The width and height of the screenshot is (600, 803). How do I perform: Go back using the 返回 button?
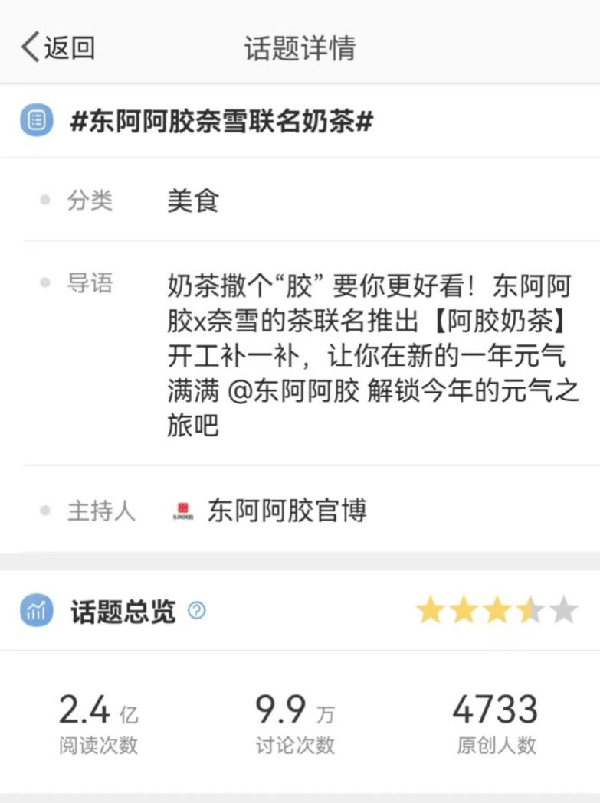[58, 47]
